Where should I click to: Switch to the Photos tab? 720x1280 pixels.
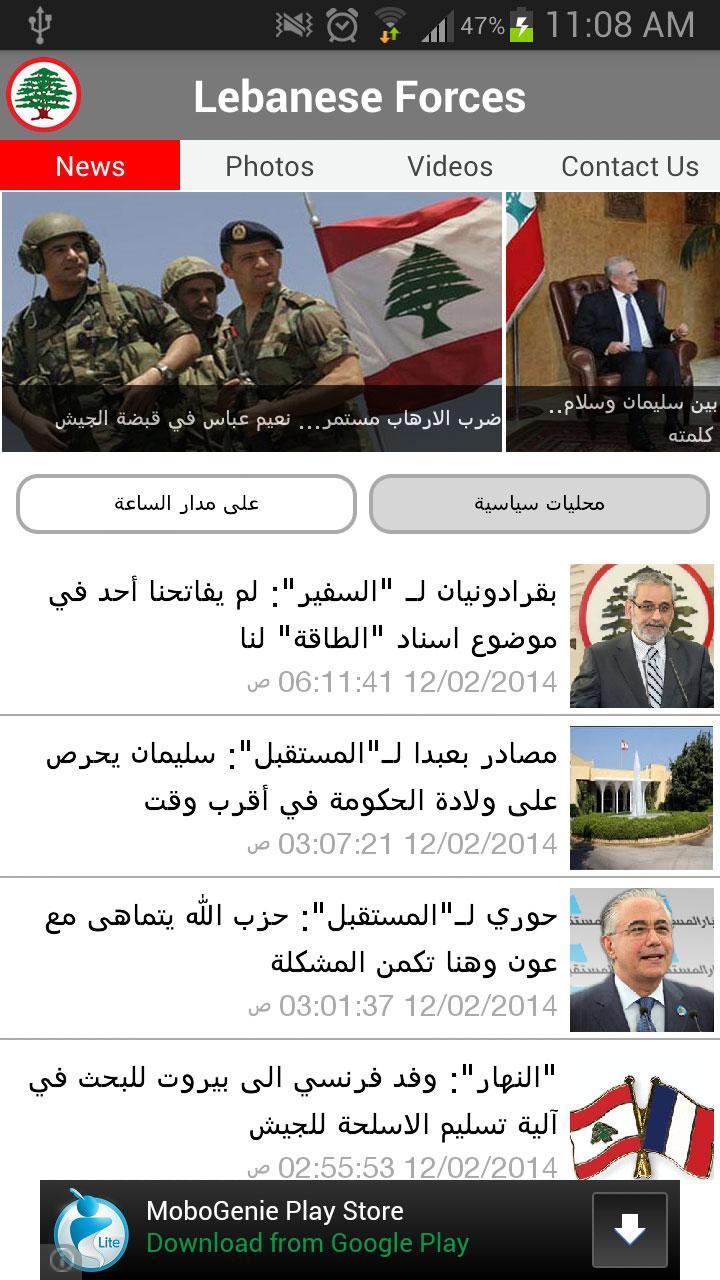(269, 166)
